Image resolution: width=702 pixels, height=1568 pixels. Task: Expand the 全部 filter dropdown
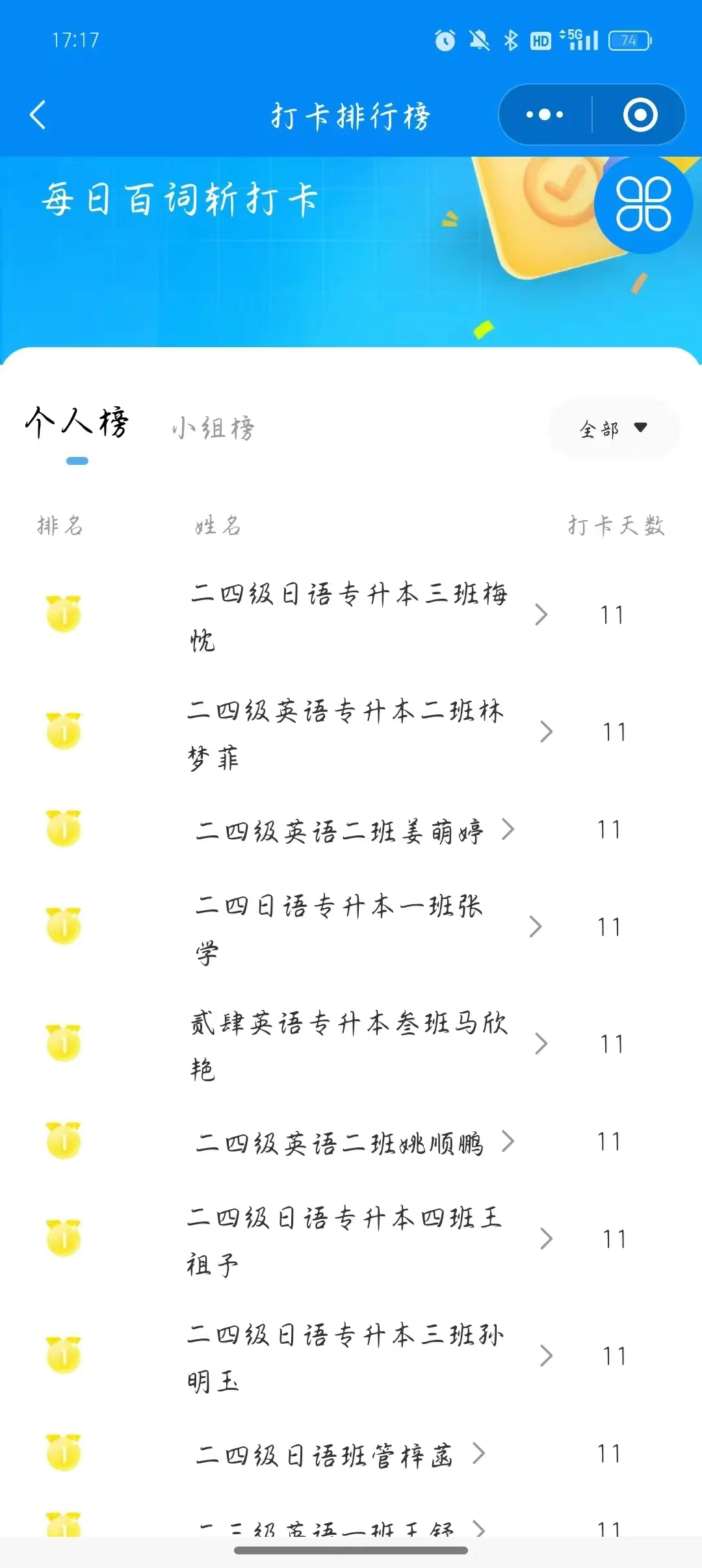tap(614, 428)
